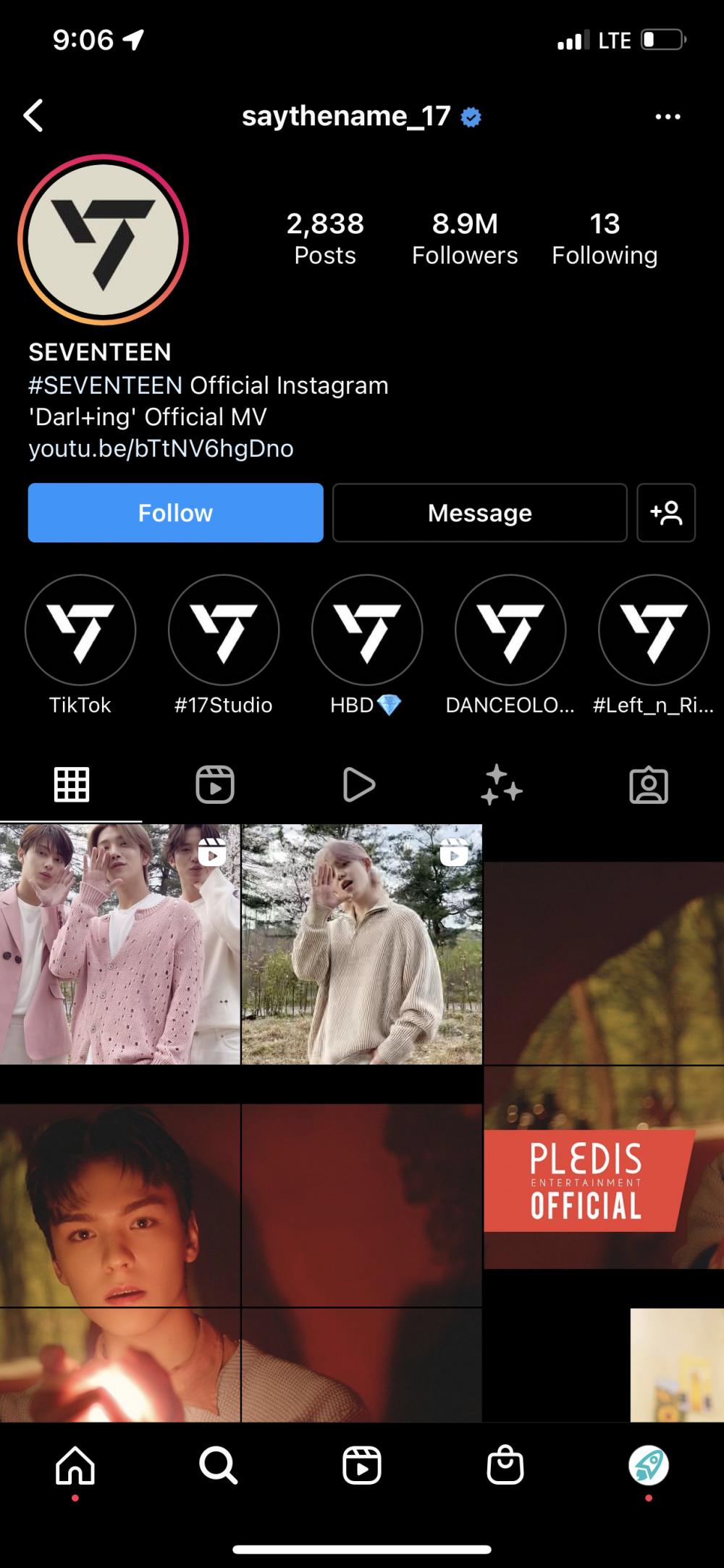Follow saythename_17
The width and height of the screenshot is (724, 1568).
175,513
